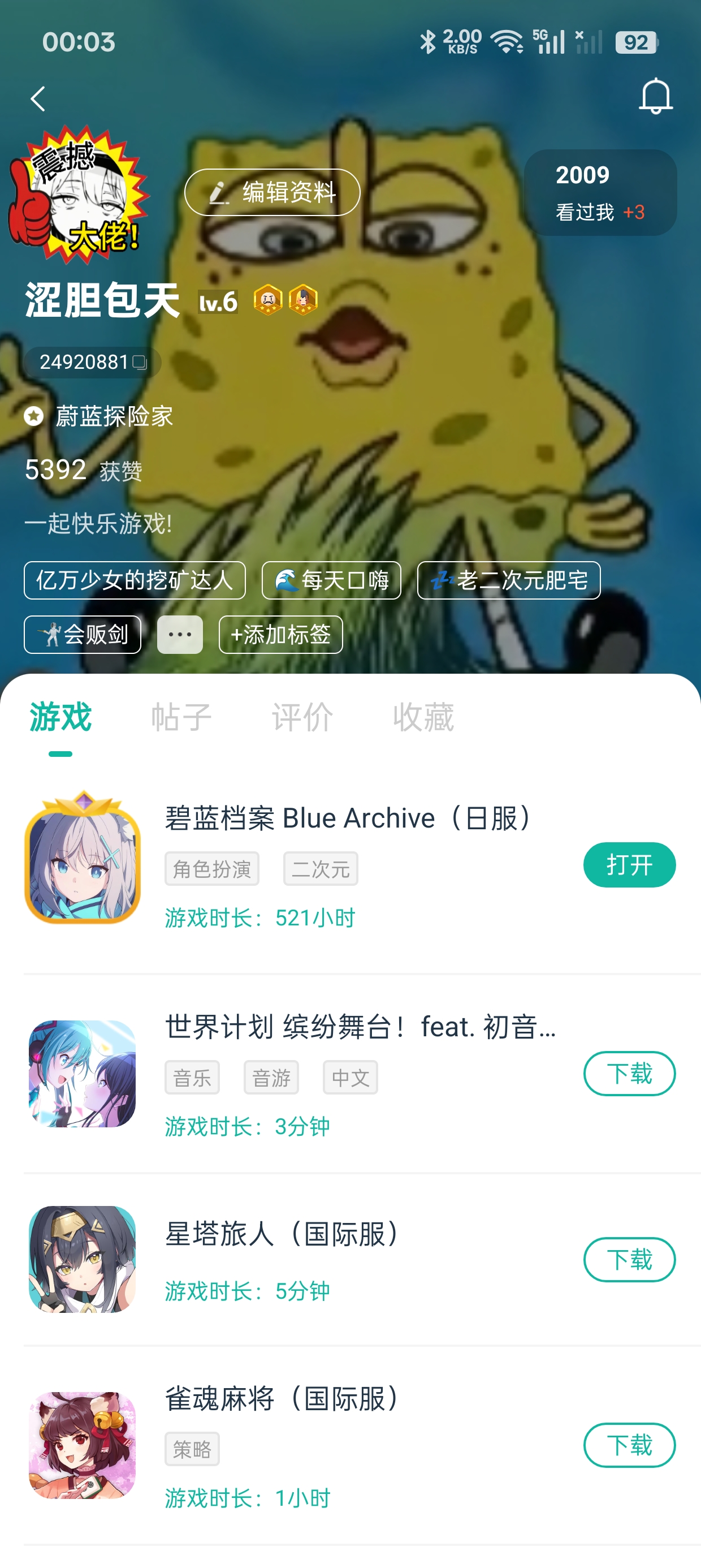This screenshot has width=701, height=1568.
Task: Open the 蔚蓝探险家 title badge
Action: [x=114, y=417]
